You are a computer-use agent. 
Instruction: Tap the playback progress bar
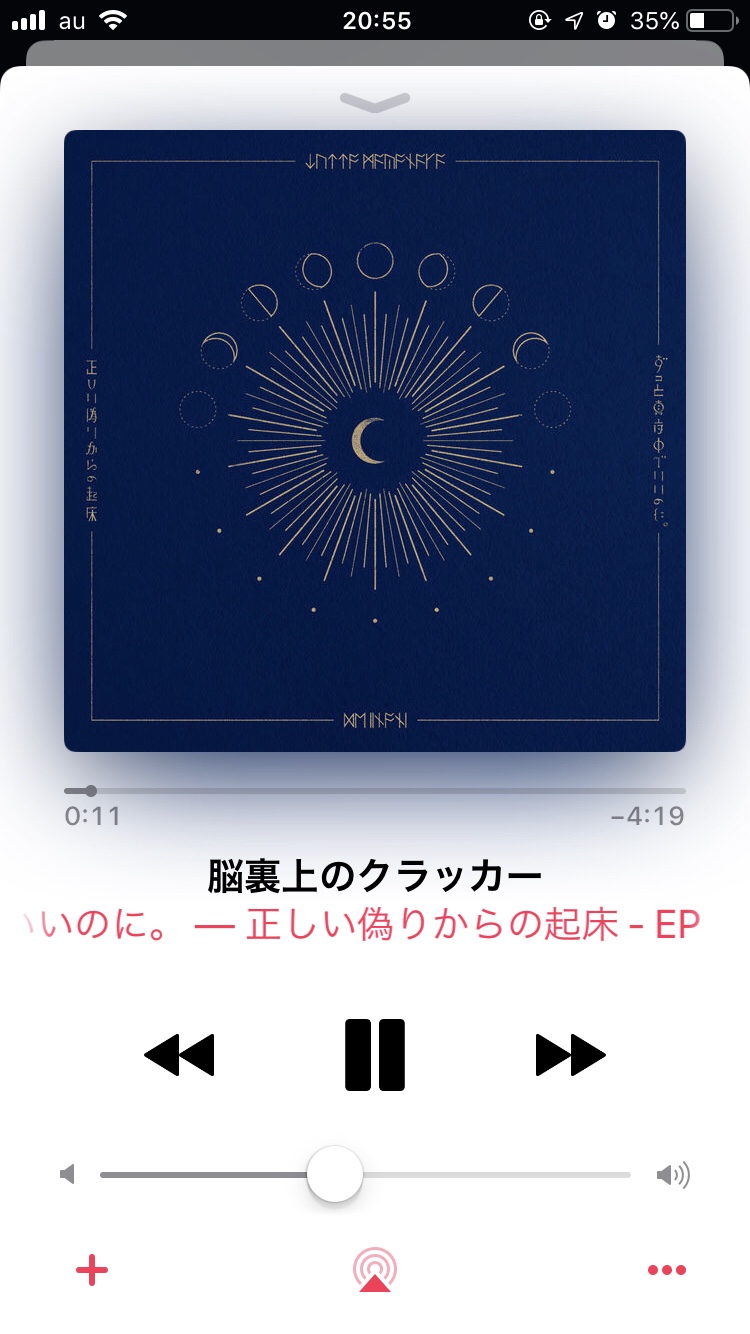[375, 791]
